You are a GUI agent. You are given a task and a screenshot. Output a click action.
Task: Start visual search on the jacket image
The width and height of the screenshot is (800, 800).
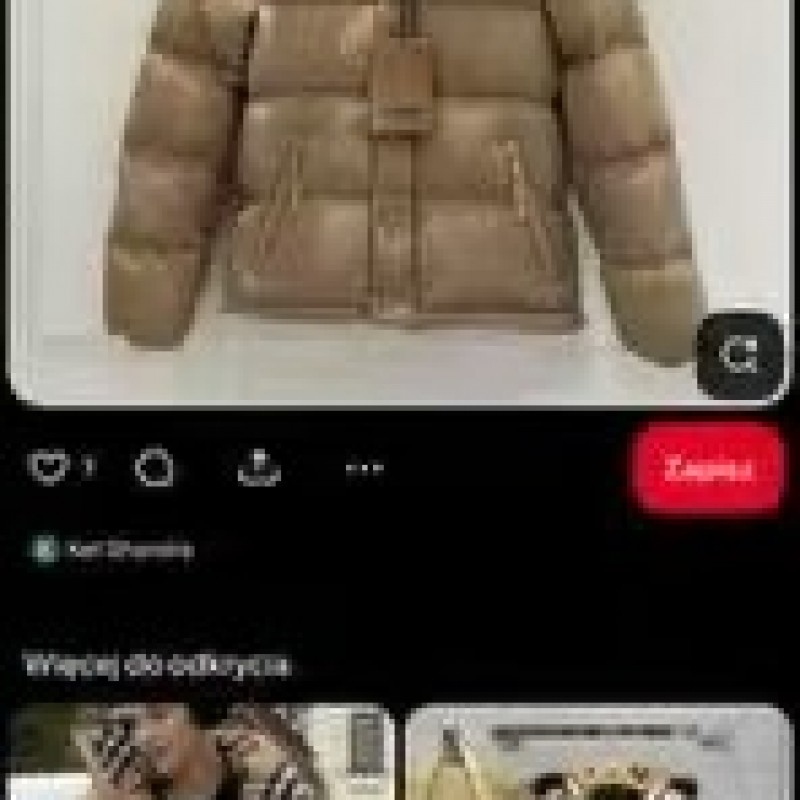tap(739, 355)
